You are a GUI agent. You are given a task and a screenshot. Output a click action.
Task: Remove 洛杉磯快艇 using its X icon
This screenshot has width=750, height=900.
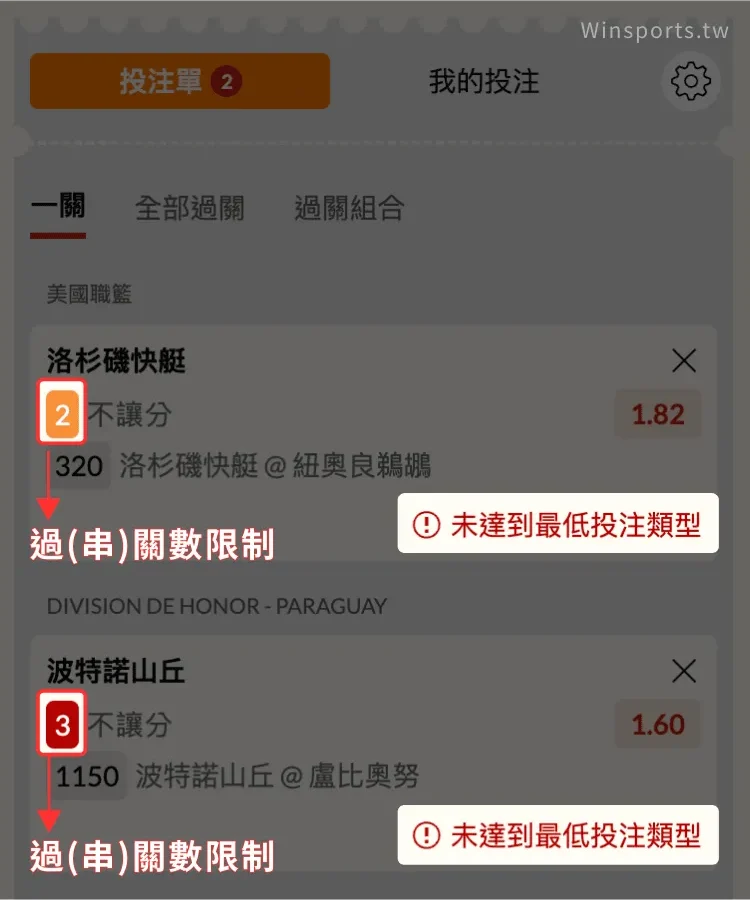(x=684, y=361)
